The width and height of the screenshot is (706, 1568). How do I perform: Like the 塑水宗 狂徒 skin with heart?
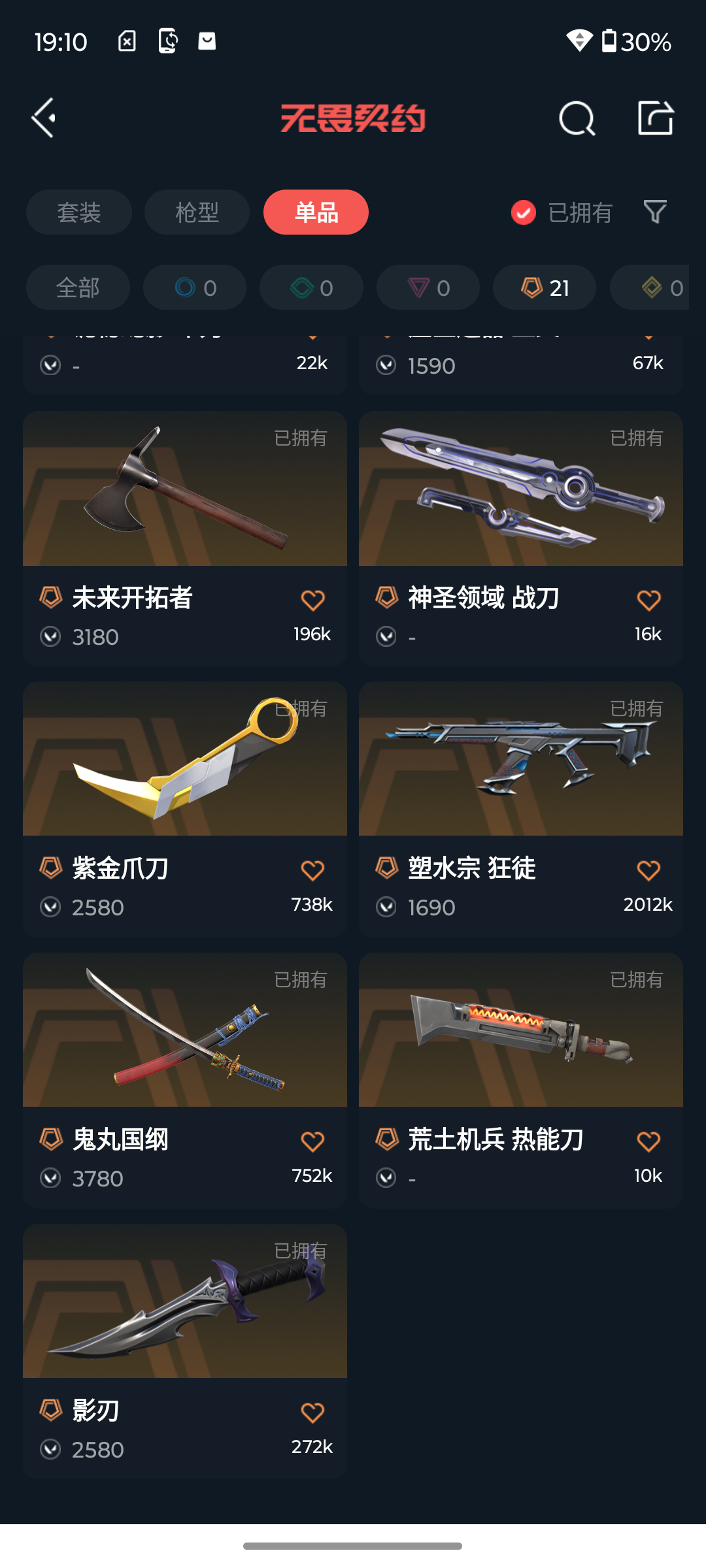pyautogui.click(x=648, y=870)
